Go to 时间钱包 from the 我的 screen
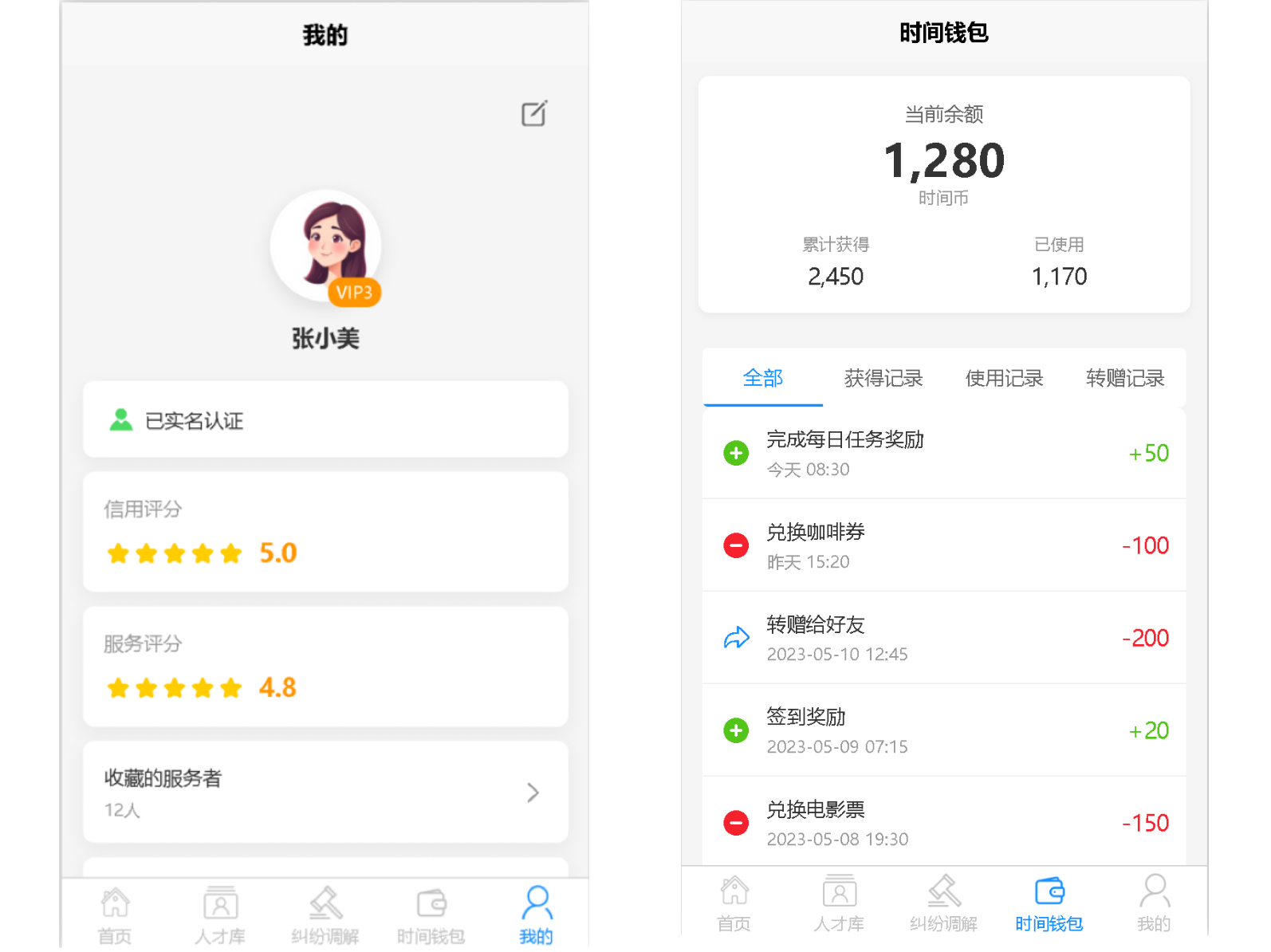The width and height of the screenshot is (1271, 952). pyautogui.click(x=431, y=915)
